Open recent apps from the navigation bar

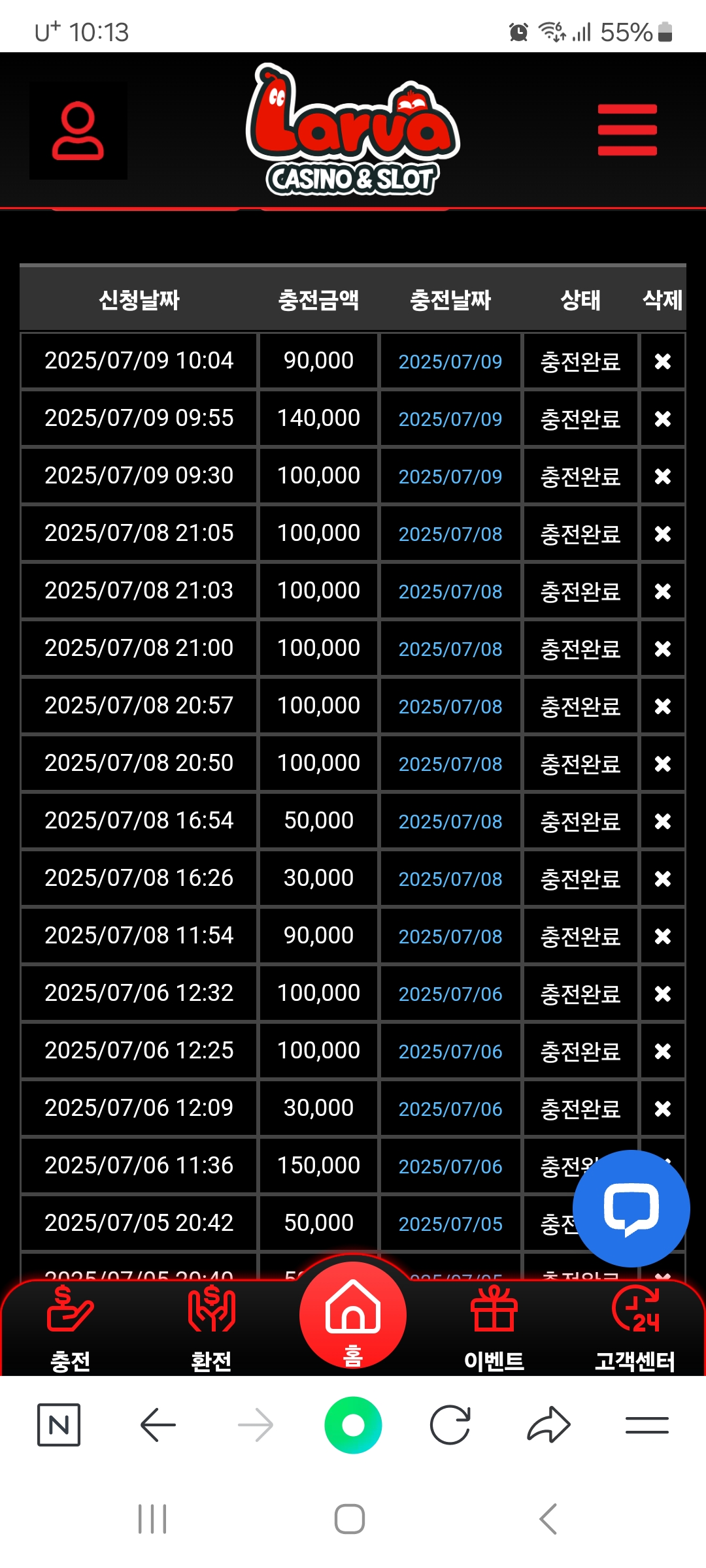tap(152, 1519)
